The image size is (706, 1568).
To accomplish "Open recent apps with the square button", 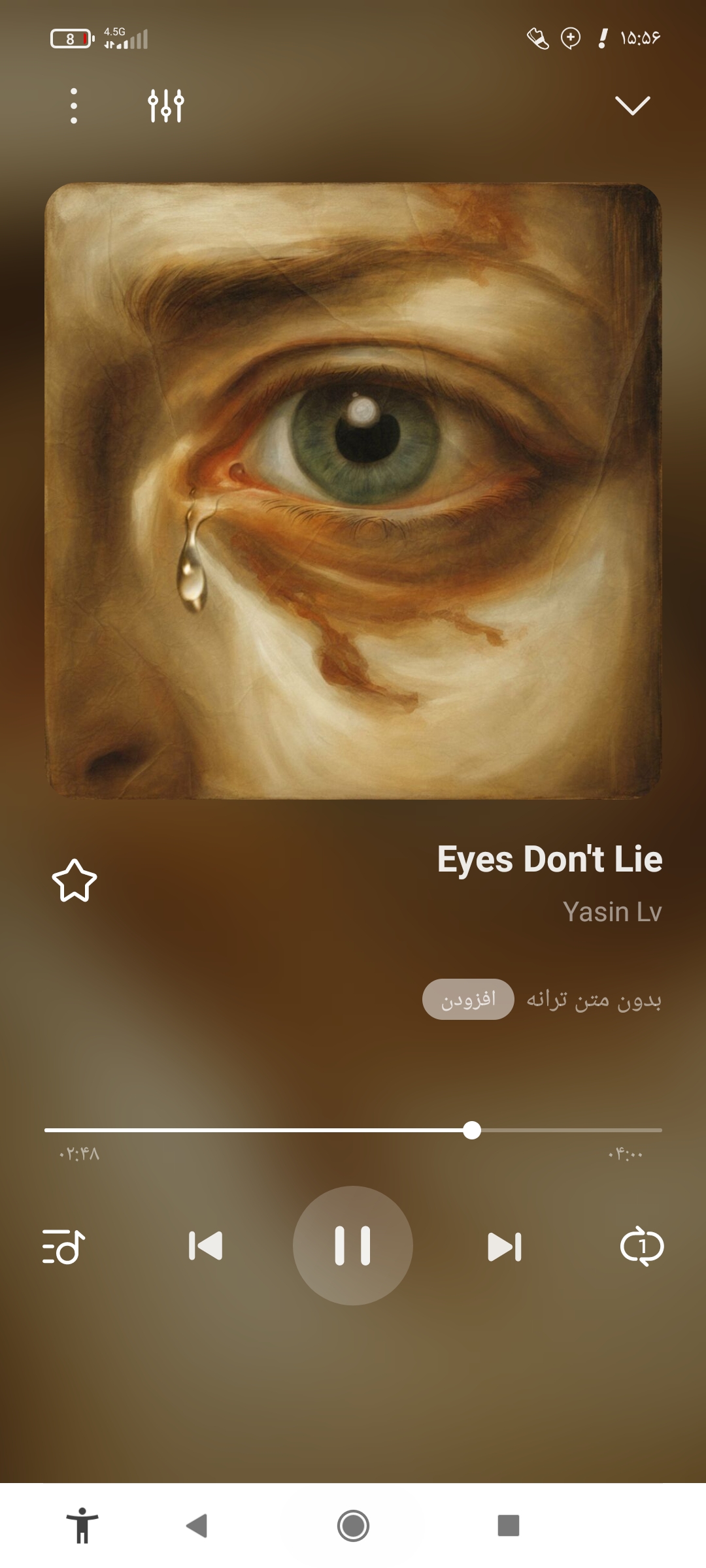I will [x=508, y=1526].
